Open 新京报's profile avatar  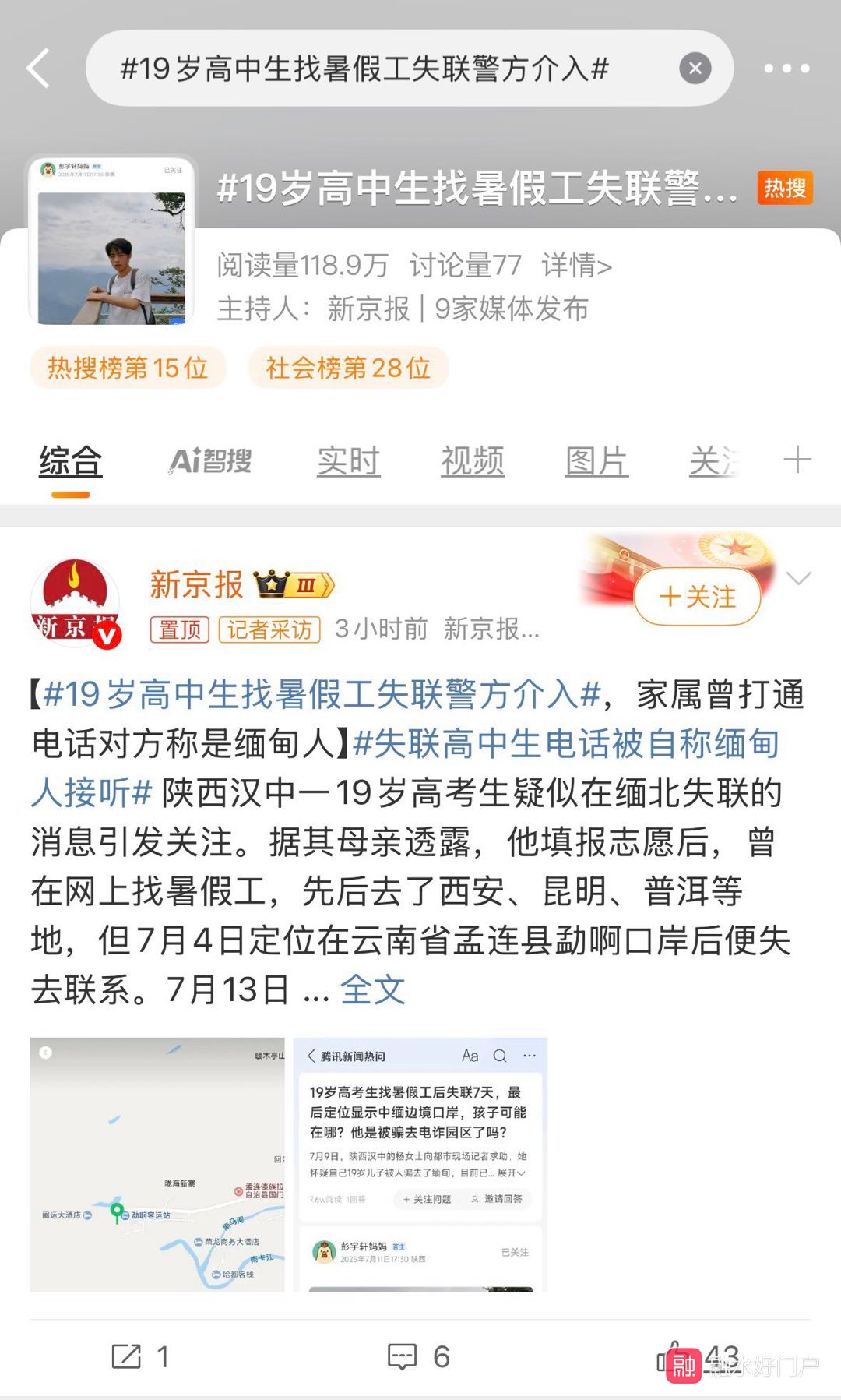[75, 603]
